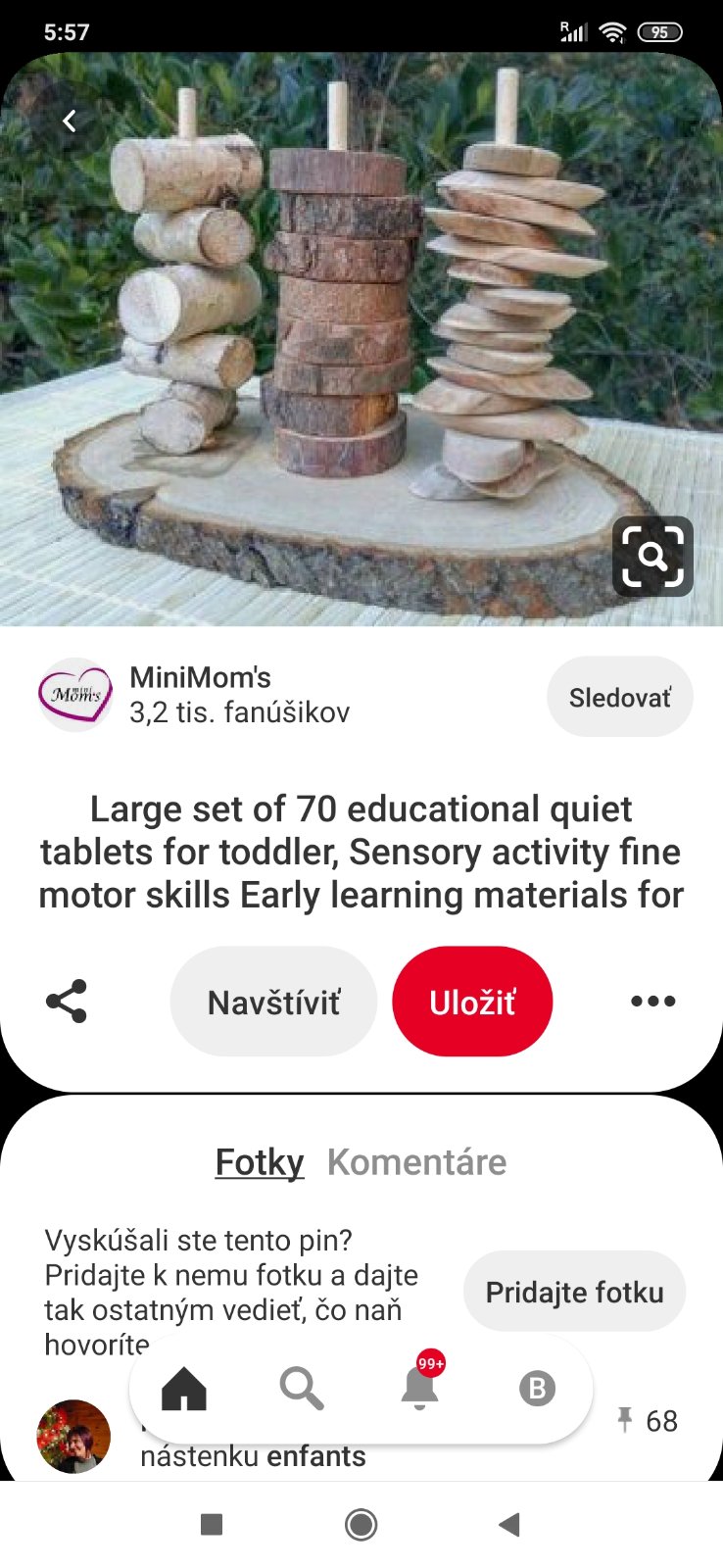Tap the Pridajte fotku button

click(574, 1292)
